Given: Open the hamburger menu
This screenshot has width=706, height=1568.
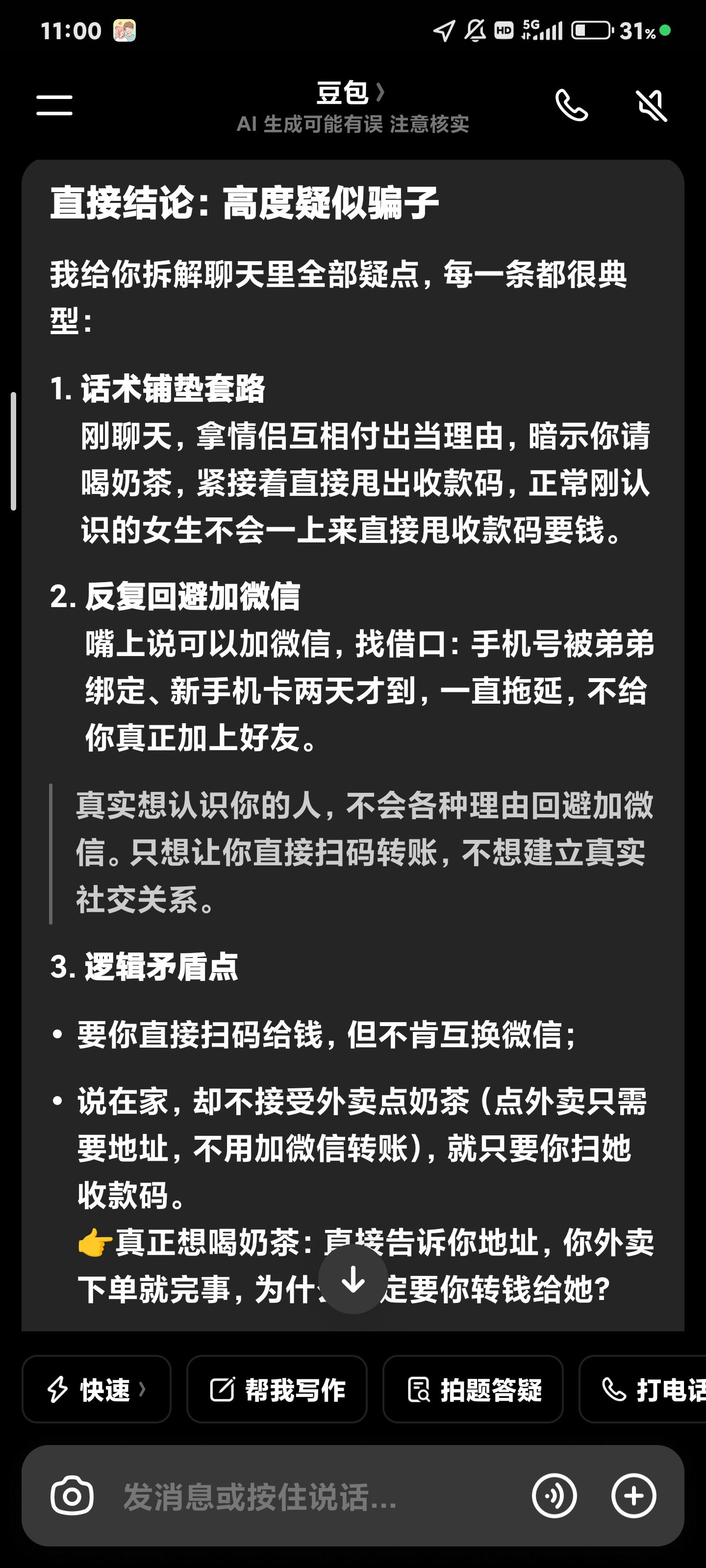Looking at the screenshot, I should 54,105.
